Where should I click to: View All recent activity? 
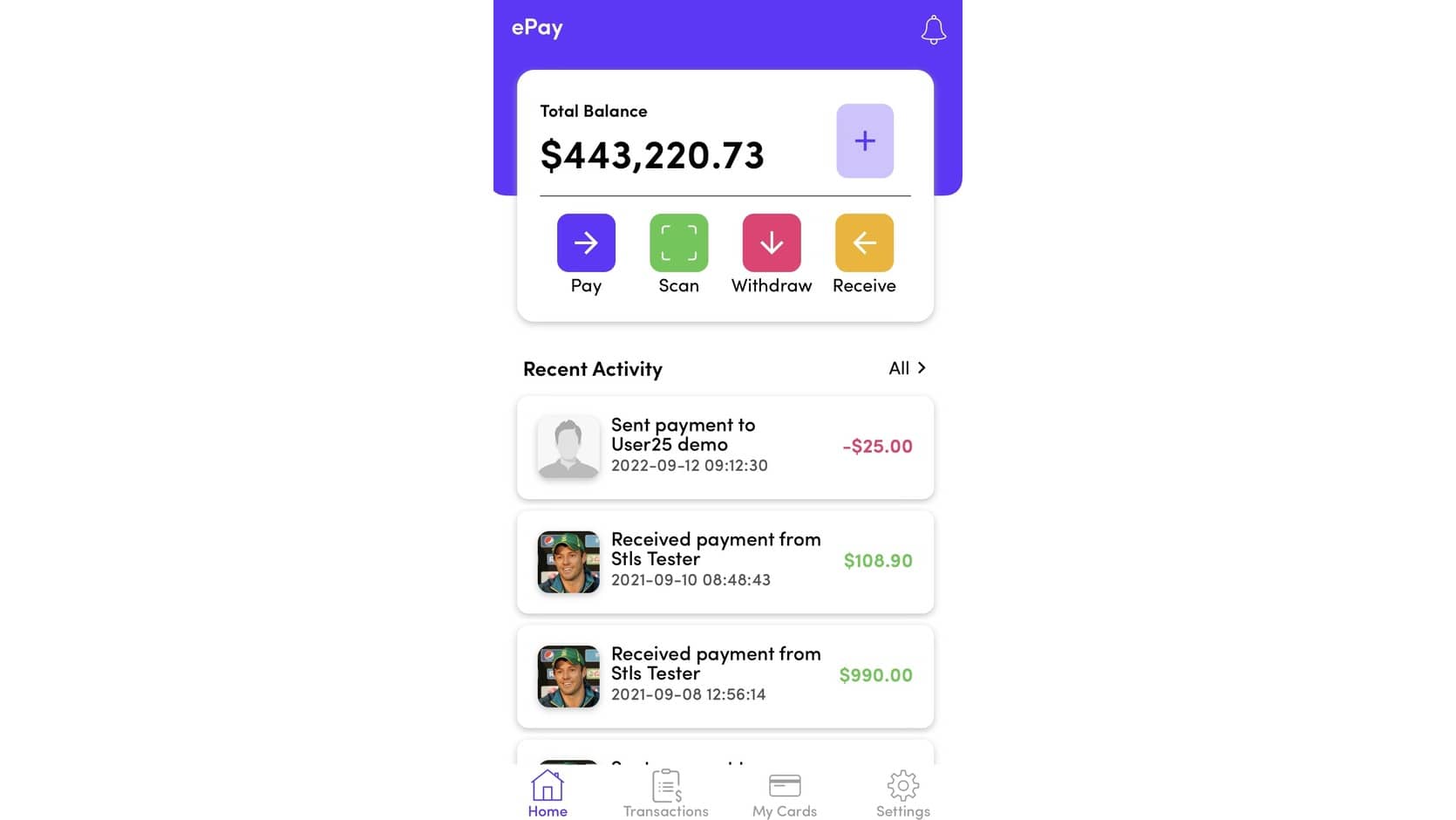tap(906, 368)
